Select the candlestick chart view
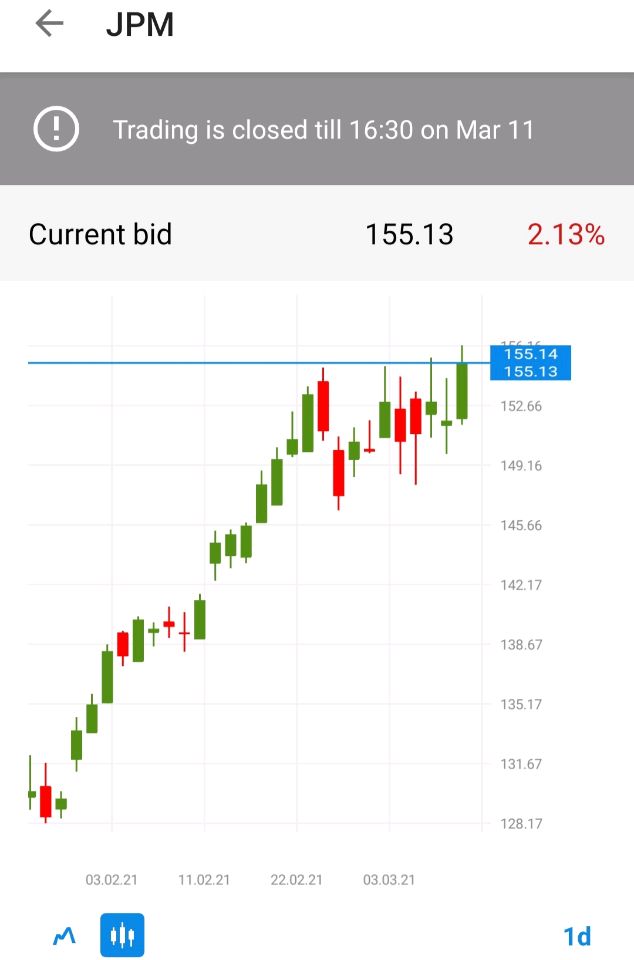634x960 pixels. tap(122, 936)
